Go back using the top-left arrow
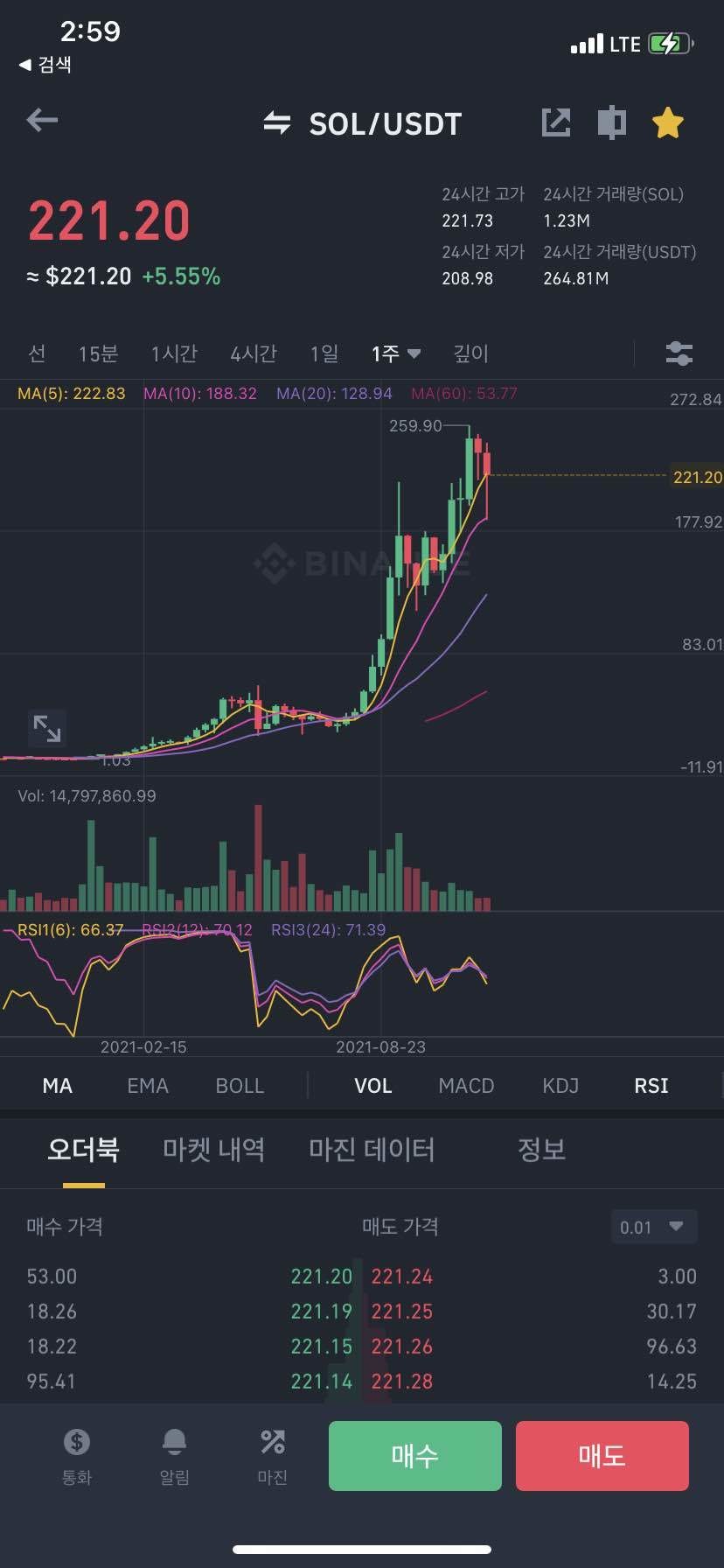The height and width of the screenshot is (1568, 724). [x=42, y=121]
